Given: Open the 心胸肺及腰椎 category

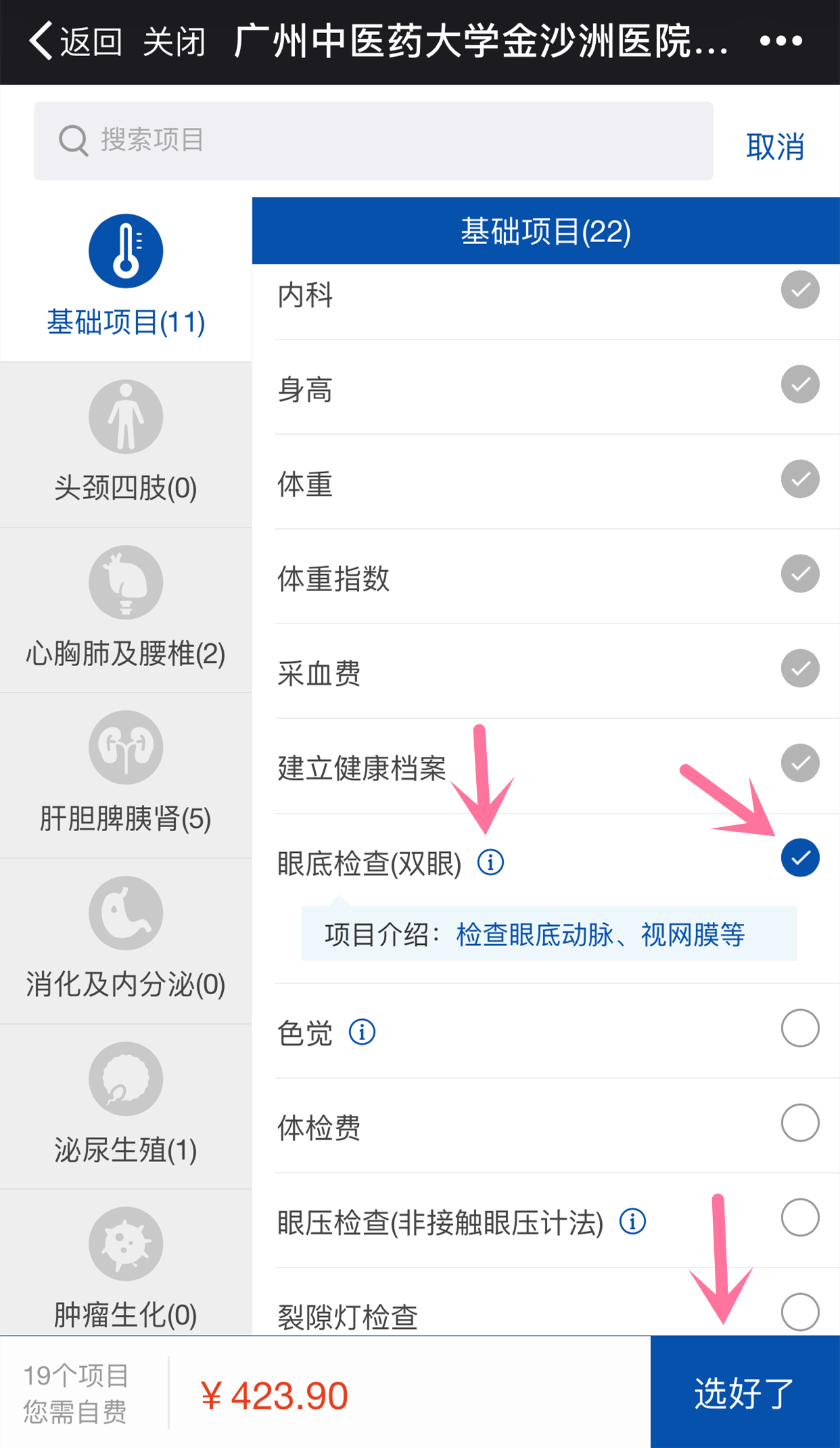Looking at the screenshot, I should 126,610.
